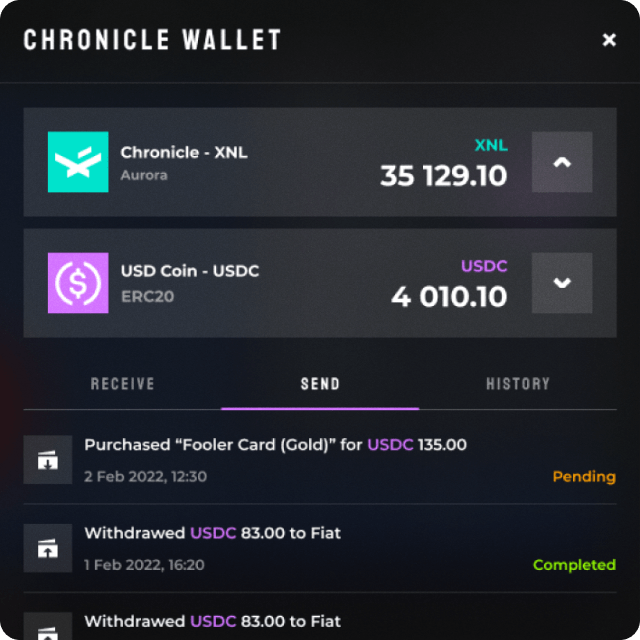Open the History tab
The height and width of the screenshot is (640, 640).
pos(518,384)
